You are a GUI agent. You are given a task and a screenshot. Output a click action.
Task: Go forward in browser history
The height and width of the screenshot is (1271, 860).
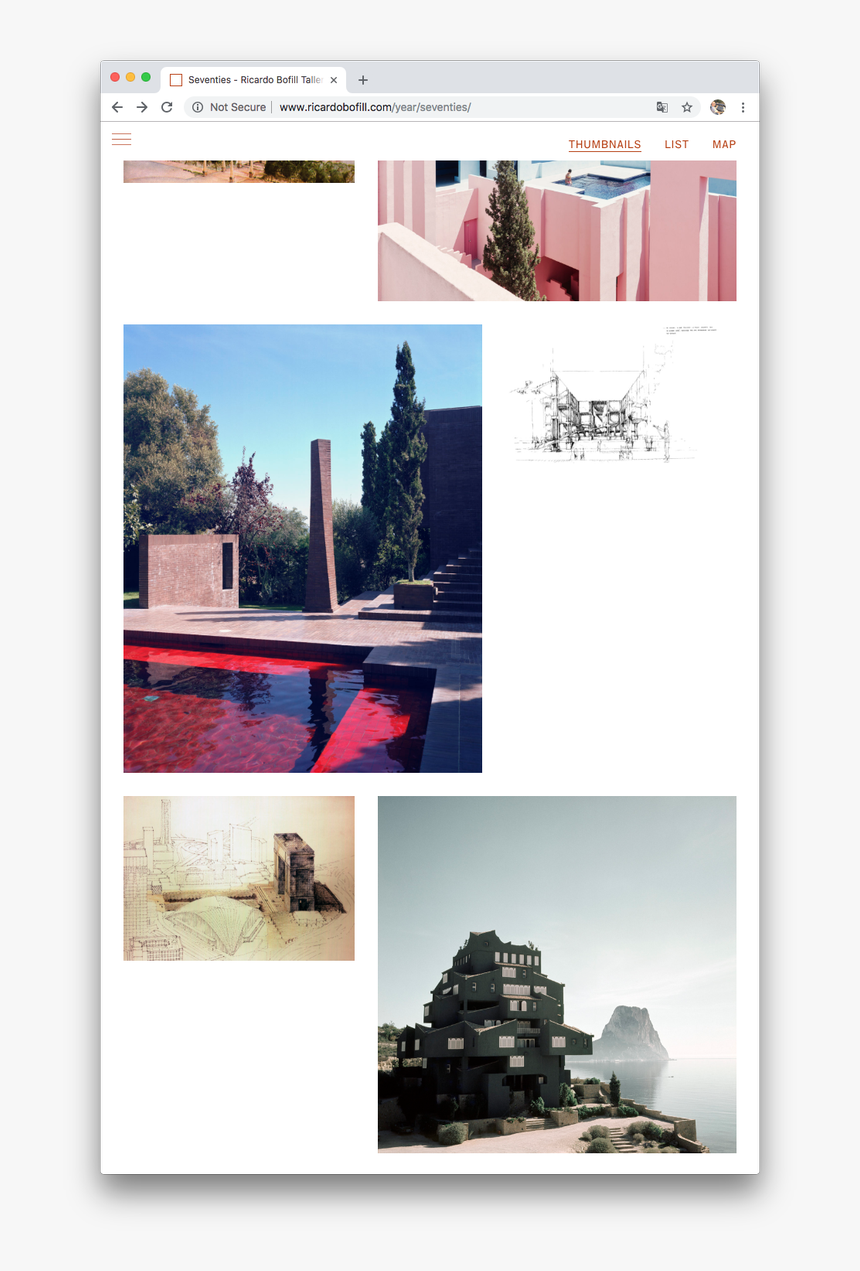click(x=142, y=107)
